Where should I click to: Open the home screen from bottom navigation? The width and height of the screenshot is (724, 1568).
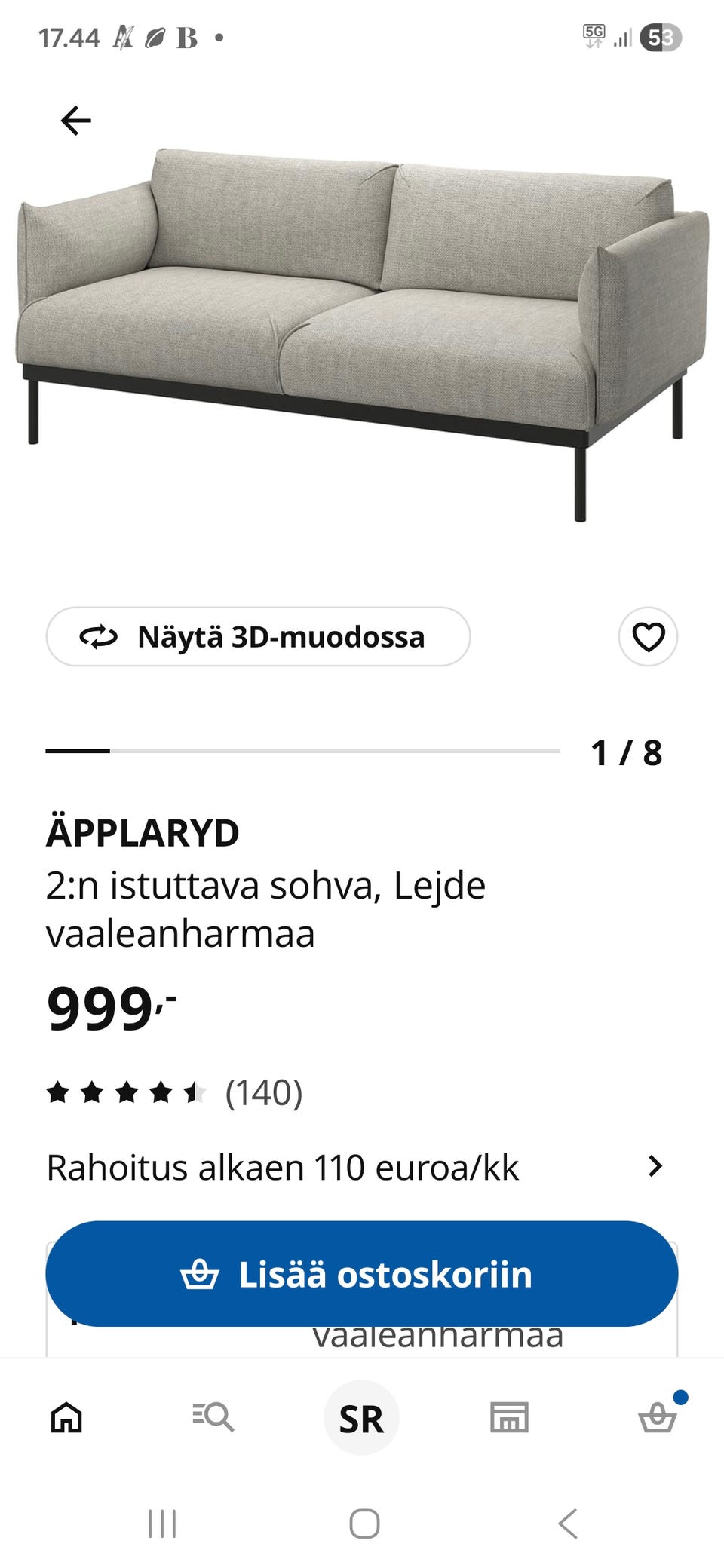click(66, 1416)
